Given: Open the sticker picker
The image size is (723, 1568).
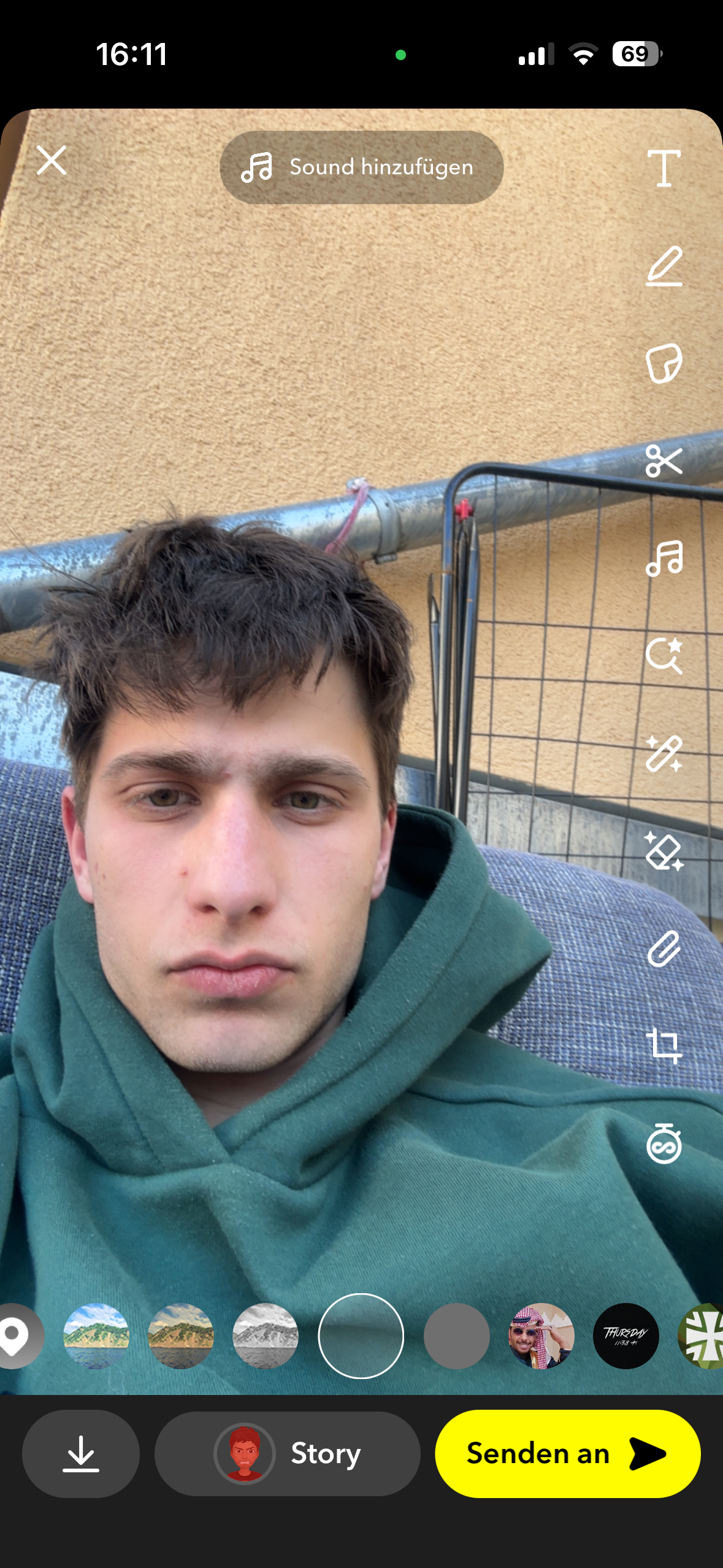Looking at the screenshot, I should 664,363.
